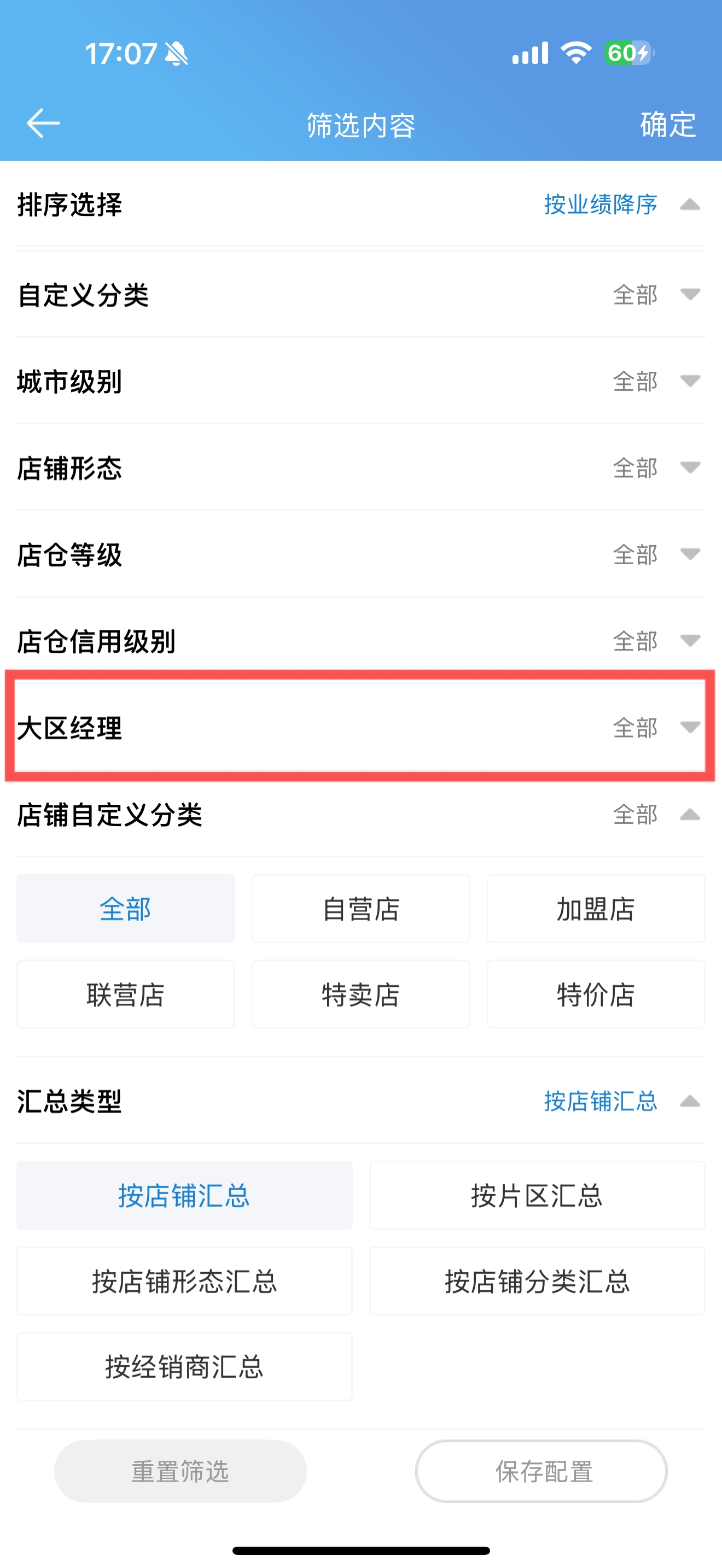Choose the 特价店 option
The width and height of the screenshot is (722, 1568).
(596, 994)
